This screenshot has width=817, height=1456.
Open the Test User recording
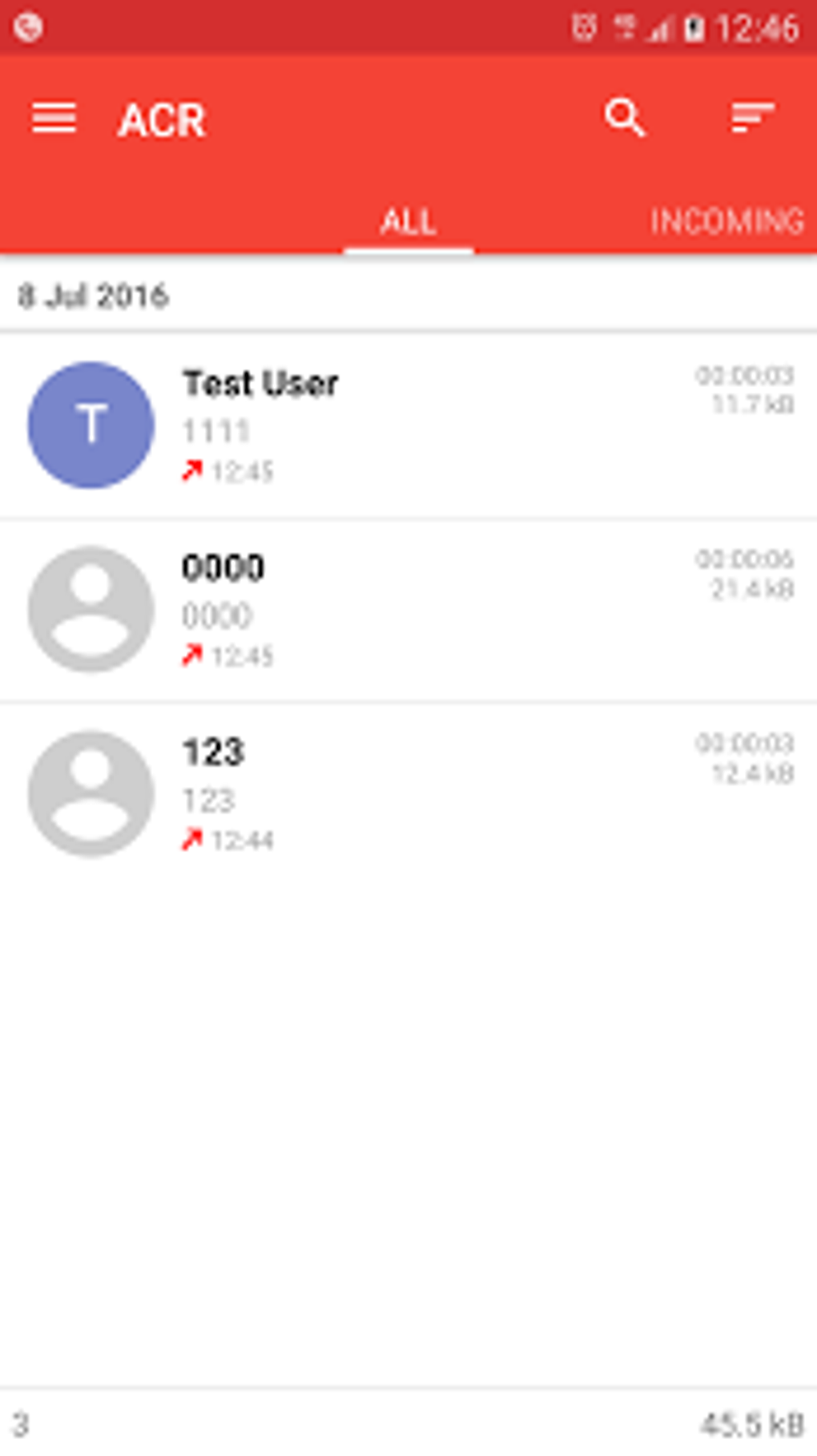pyautogui.click(x=408, y=426)
